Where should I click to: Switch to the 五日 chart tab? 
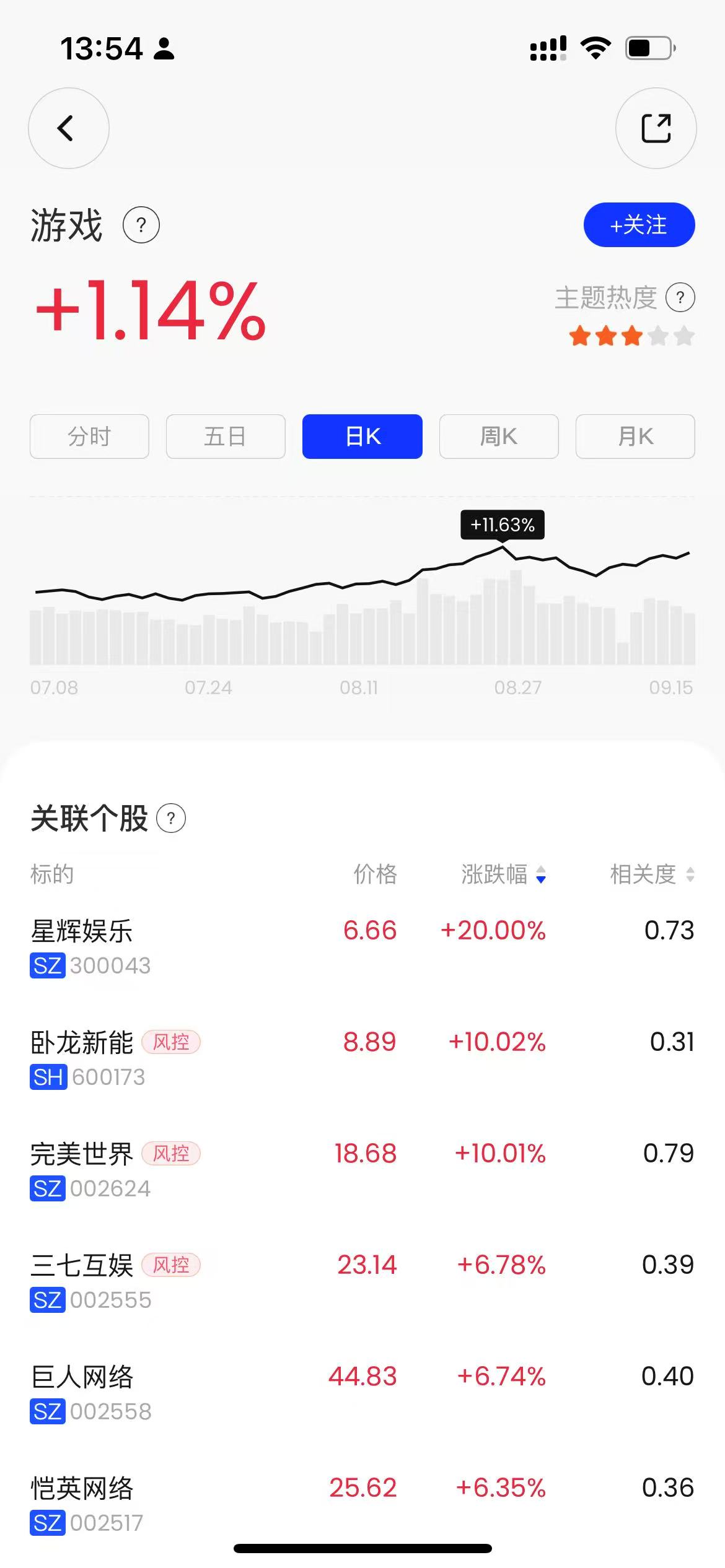point(226,437)
